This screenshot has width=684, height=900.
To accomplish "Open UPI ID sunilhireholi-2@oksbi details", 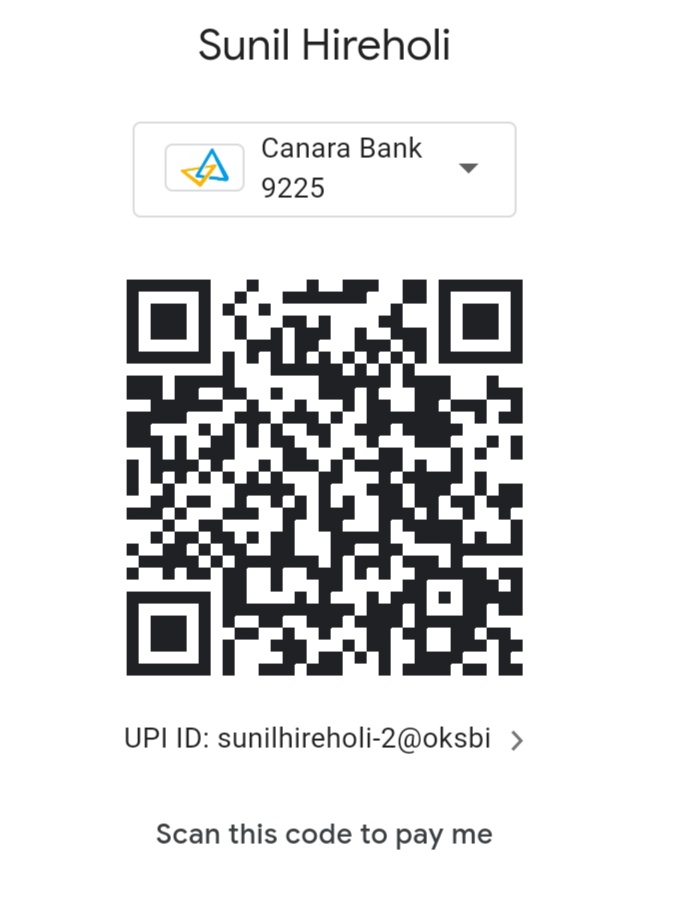I will pos(516,740).
